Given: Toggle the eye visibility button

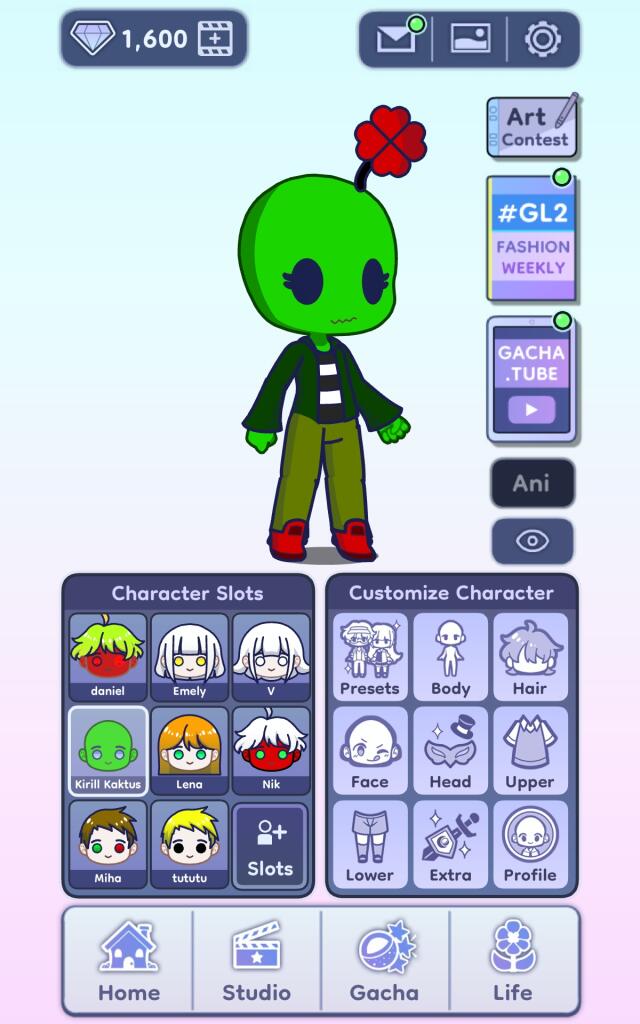Looking at the screenshot, I should pos(532,541).
